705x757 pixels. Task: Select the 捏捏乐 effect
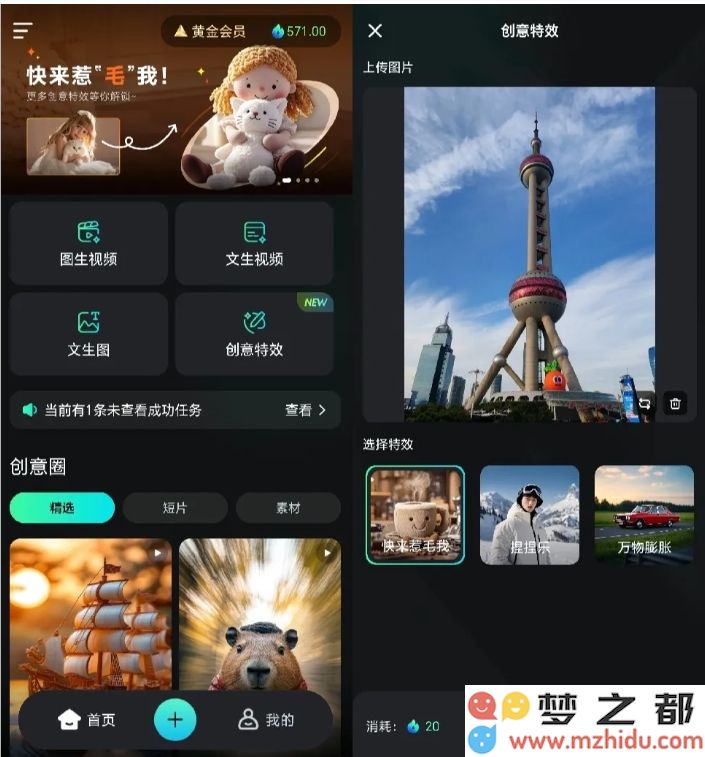529,515
